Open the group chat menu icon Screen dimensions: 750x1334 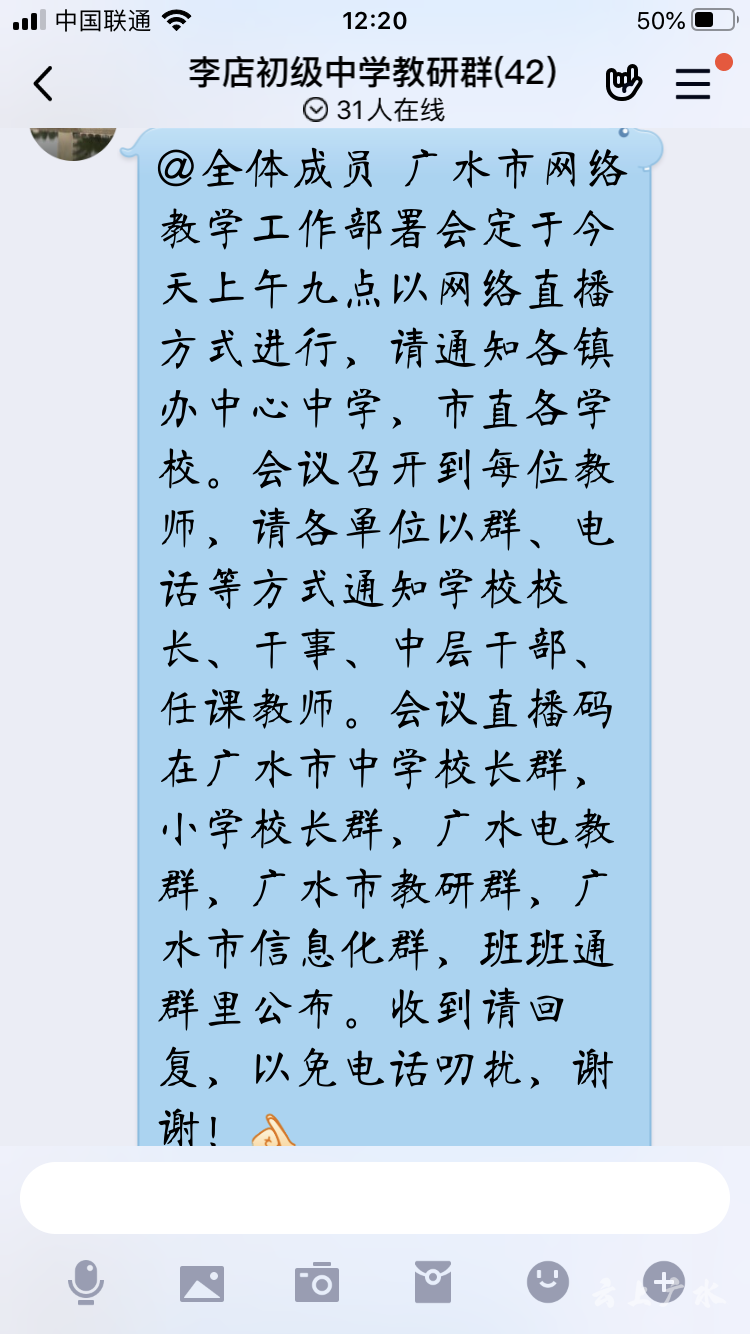click(x=693, y=84)
